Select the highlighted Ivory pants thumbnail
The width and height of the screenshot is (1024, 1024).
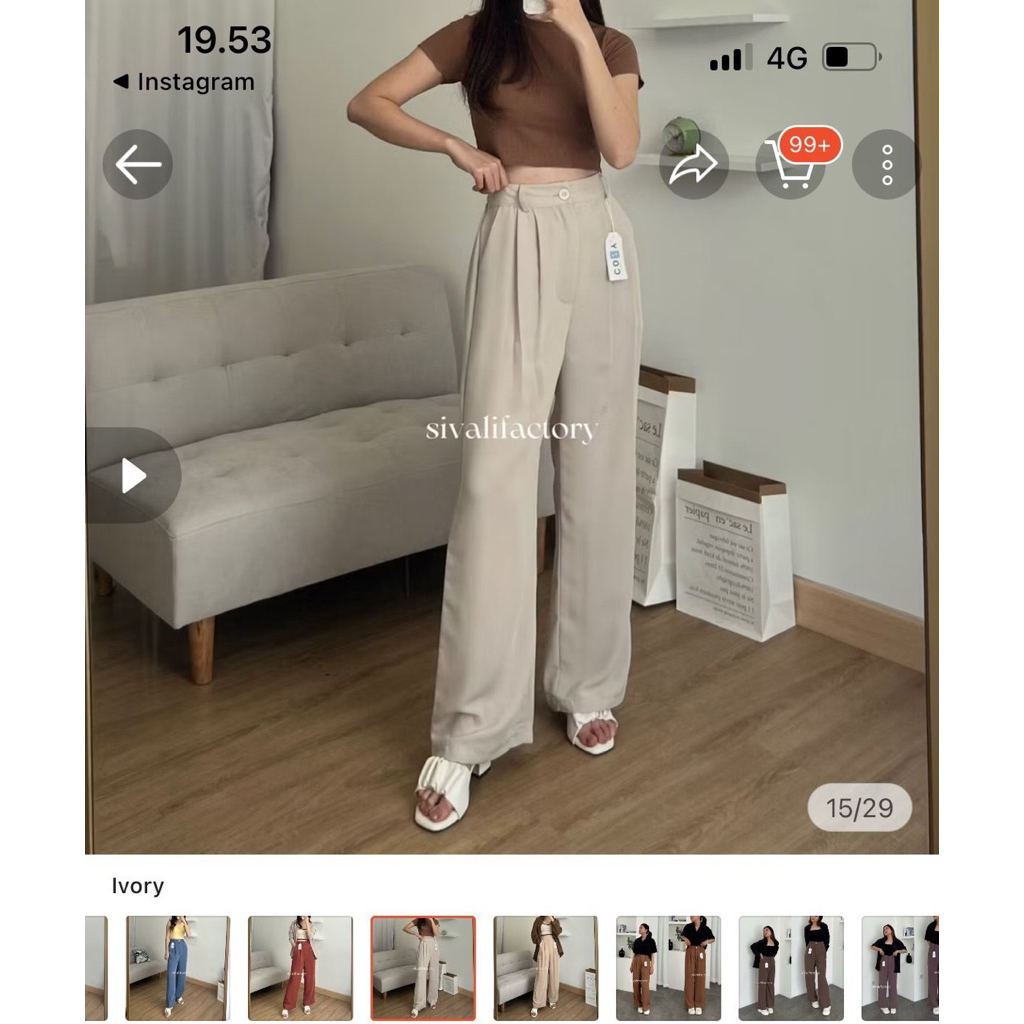[423, 967]
